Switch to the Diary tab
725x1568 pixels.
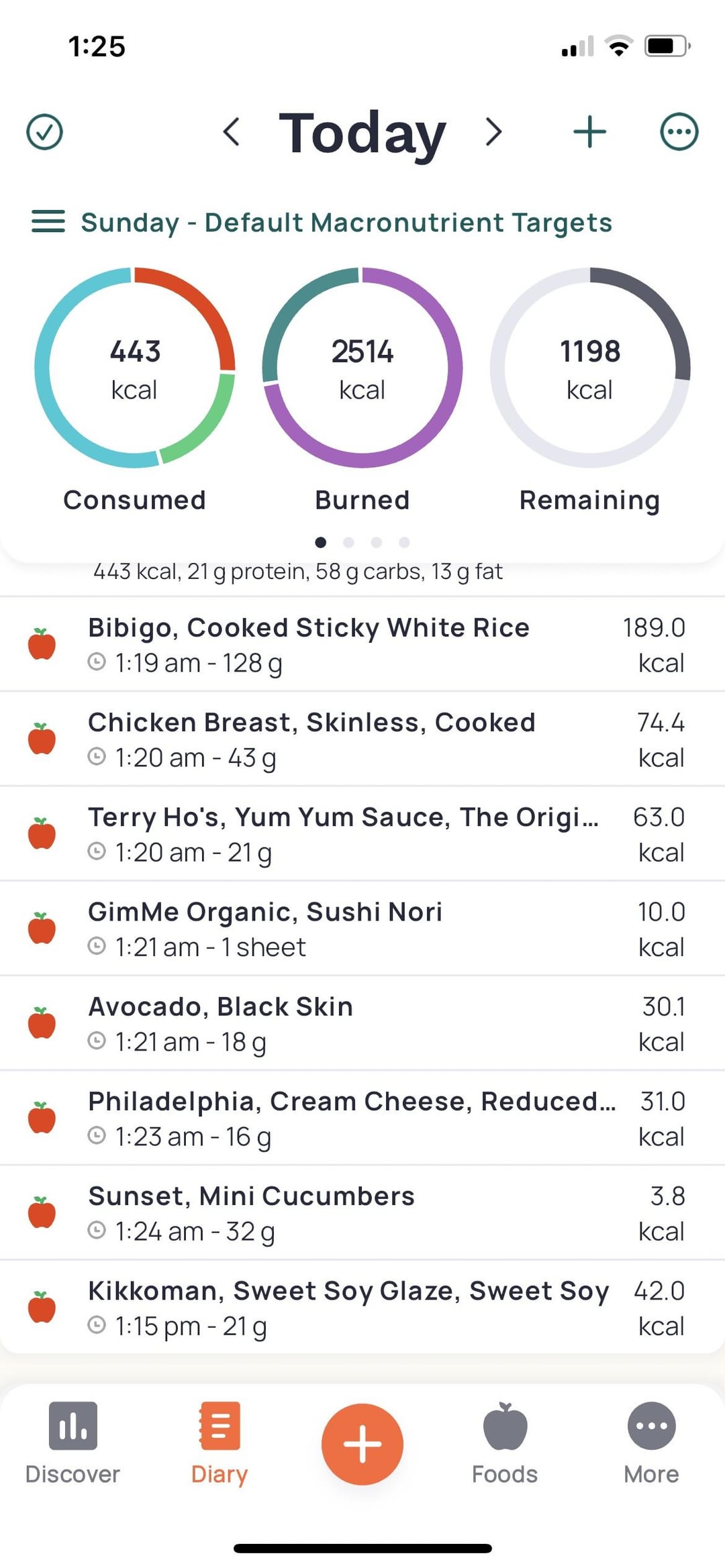(220, 1444)
